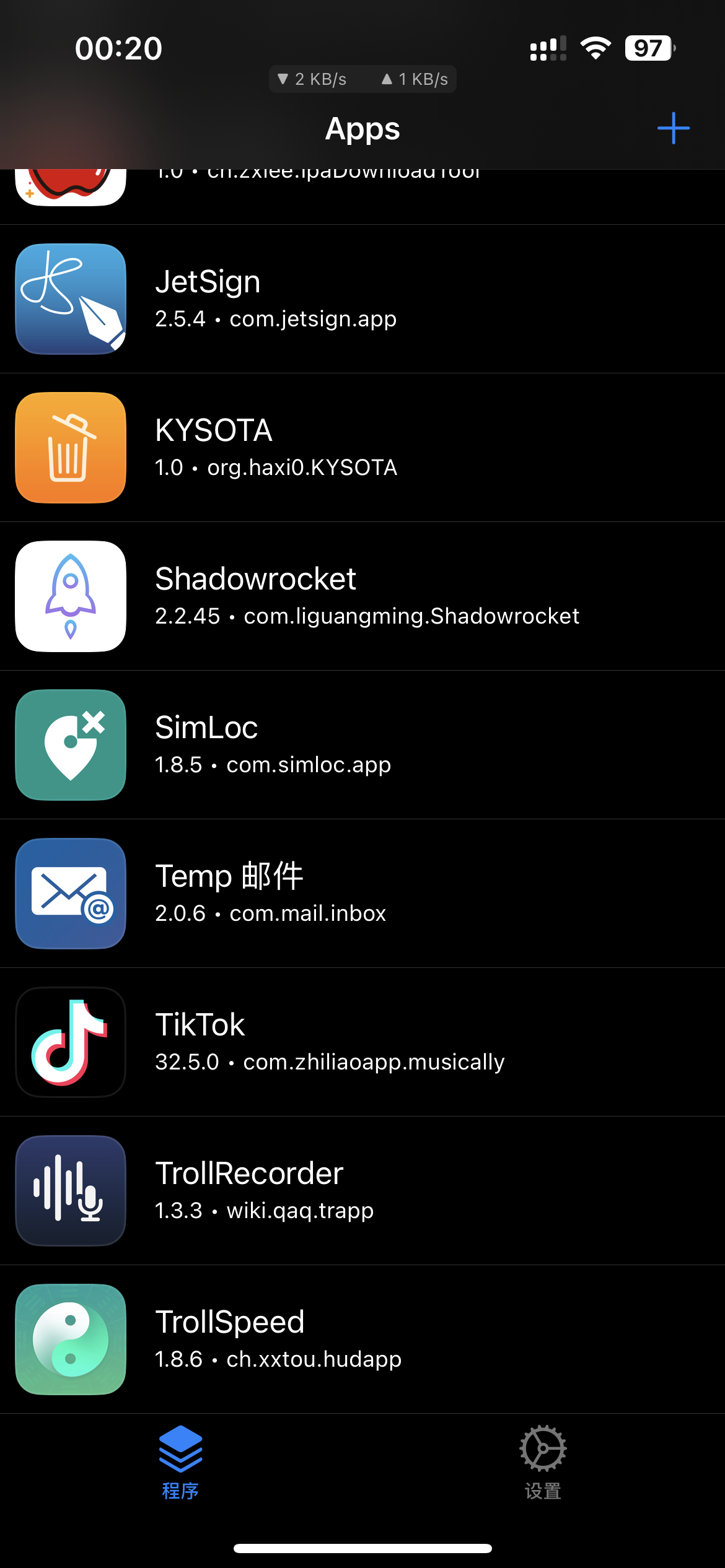Tap the Temp 邮件 envelope icon
The height and width of the screenshot is (1568, 725).
tap(70, 894)
